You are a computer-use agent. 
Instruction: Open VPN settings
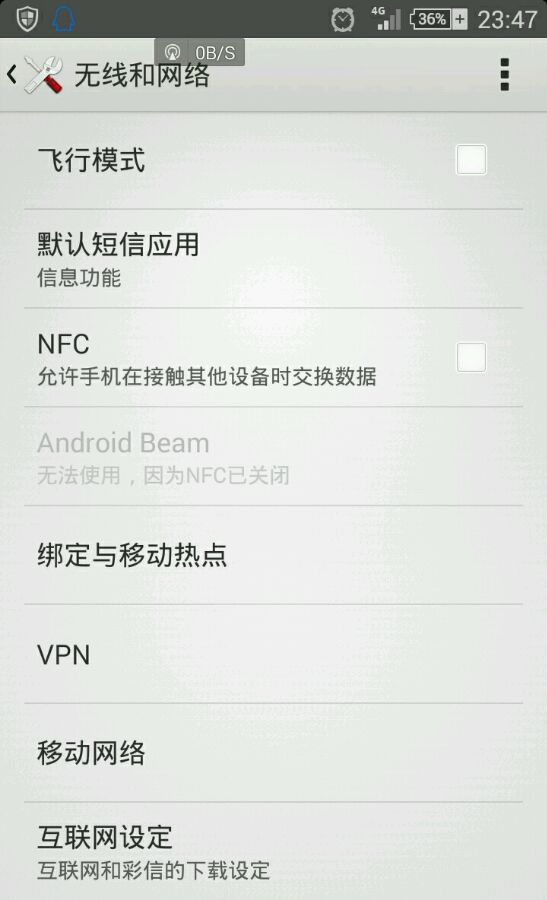click(x=273, y=654)
